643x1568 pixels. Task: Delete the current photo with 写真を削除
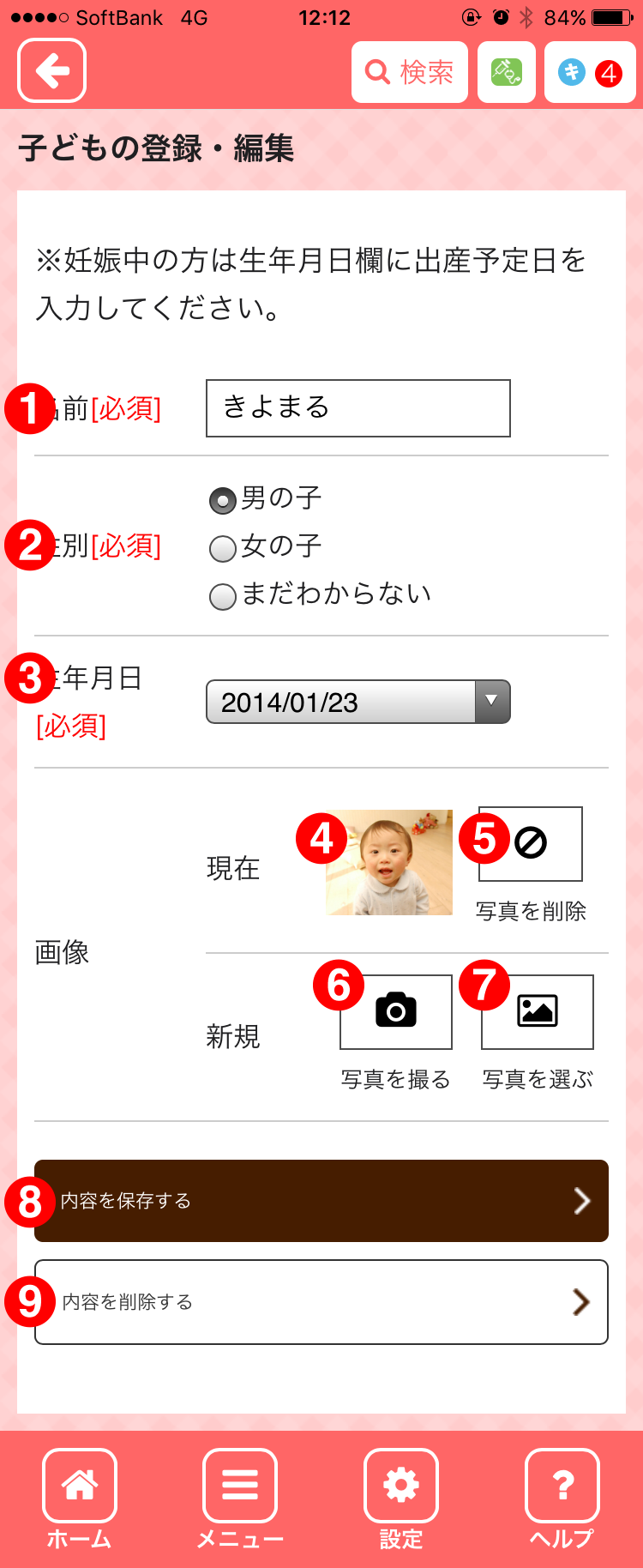pos(531,844)
